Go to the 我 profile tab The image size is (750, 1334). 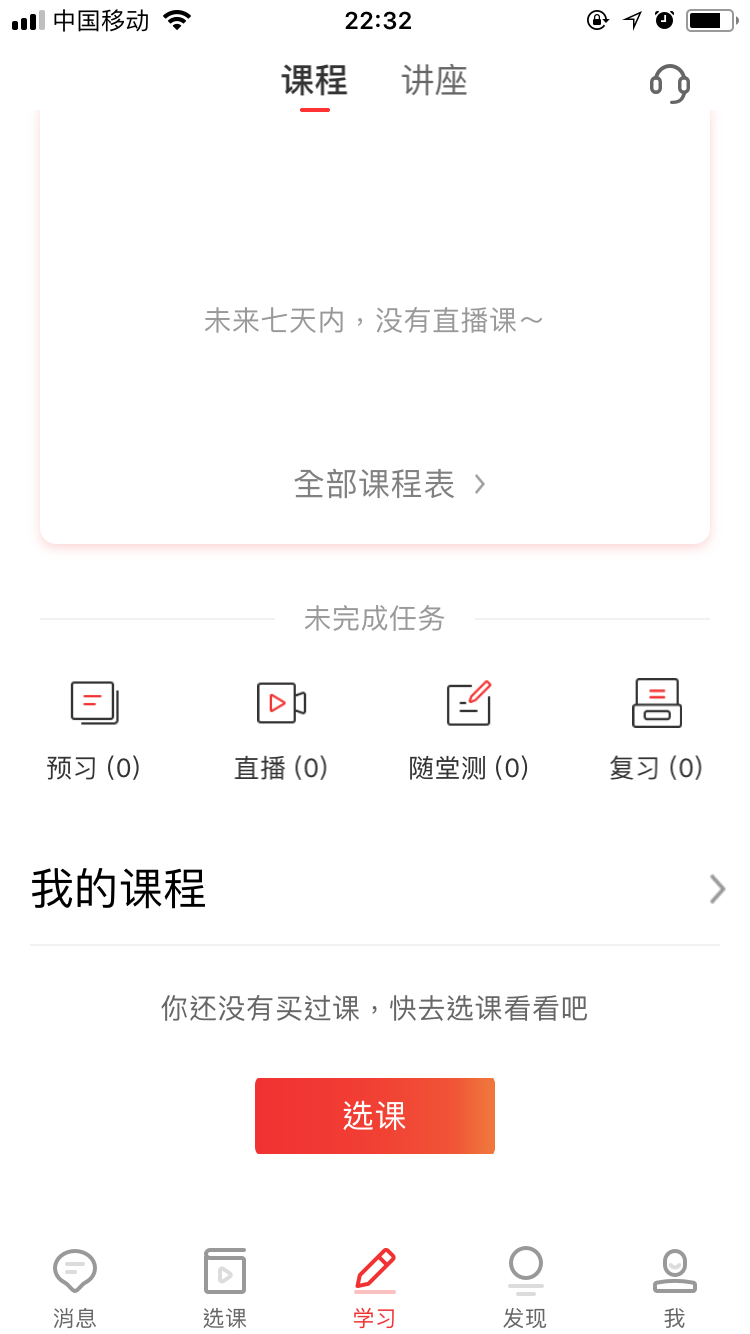(x=675, y=1289)
